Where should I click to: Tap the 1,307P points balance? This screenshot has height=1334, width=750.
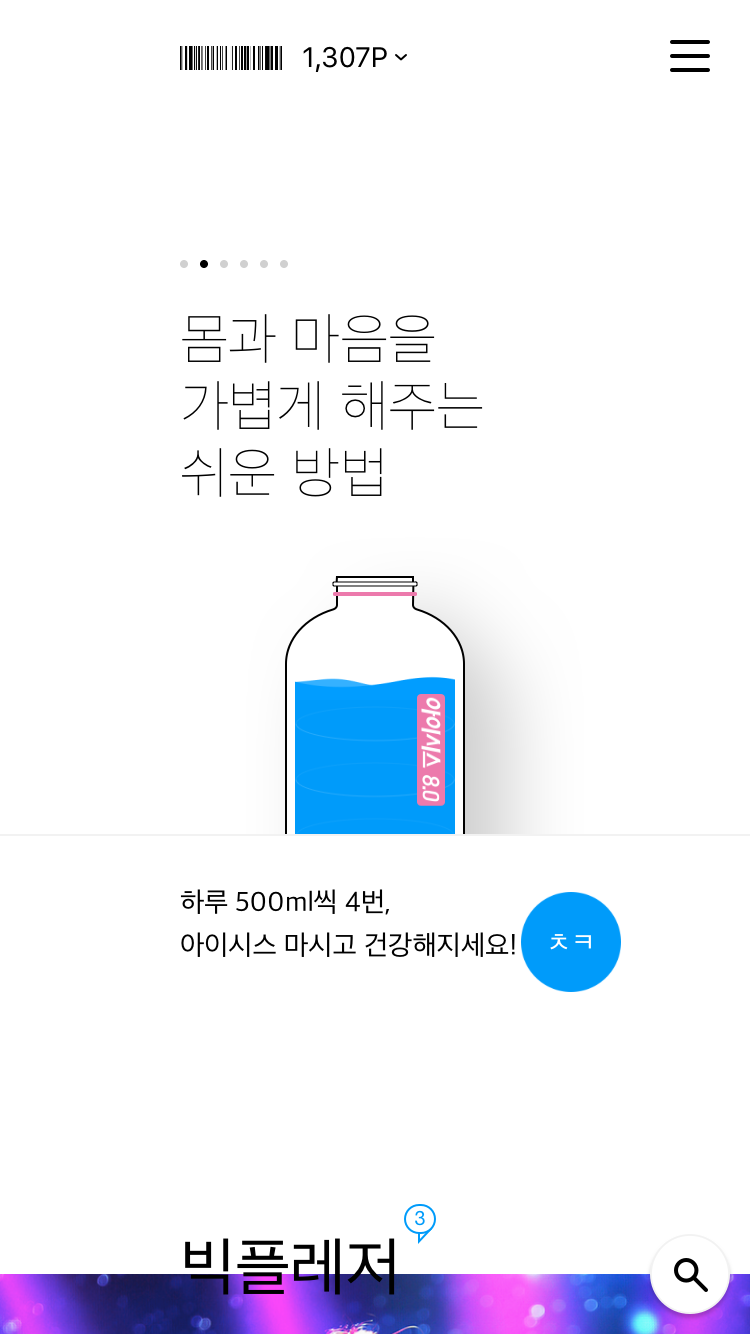[345, 57]
